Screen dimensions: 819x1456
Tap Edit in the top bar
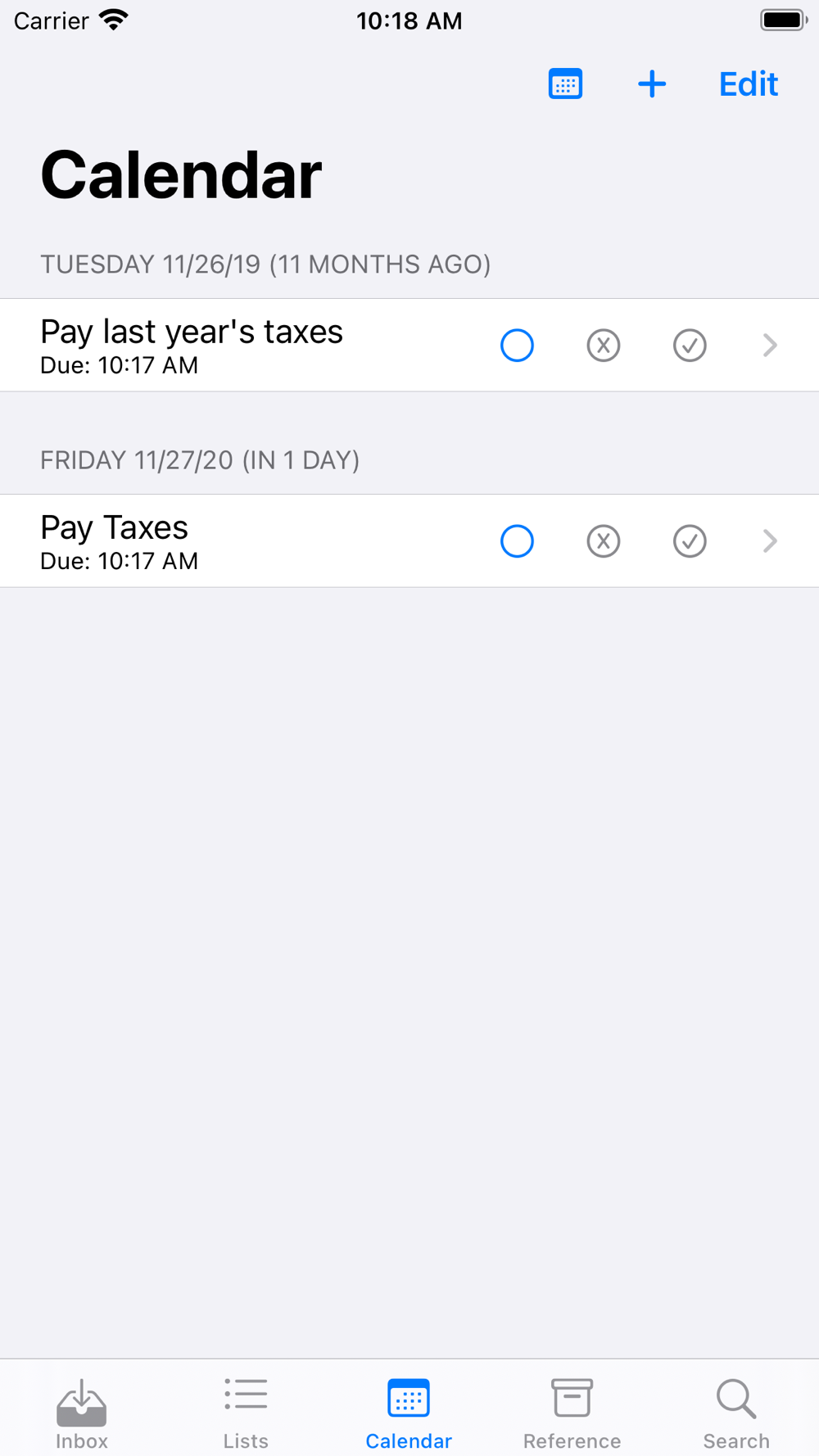(x=748, y=84)
